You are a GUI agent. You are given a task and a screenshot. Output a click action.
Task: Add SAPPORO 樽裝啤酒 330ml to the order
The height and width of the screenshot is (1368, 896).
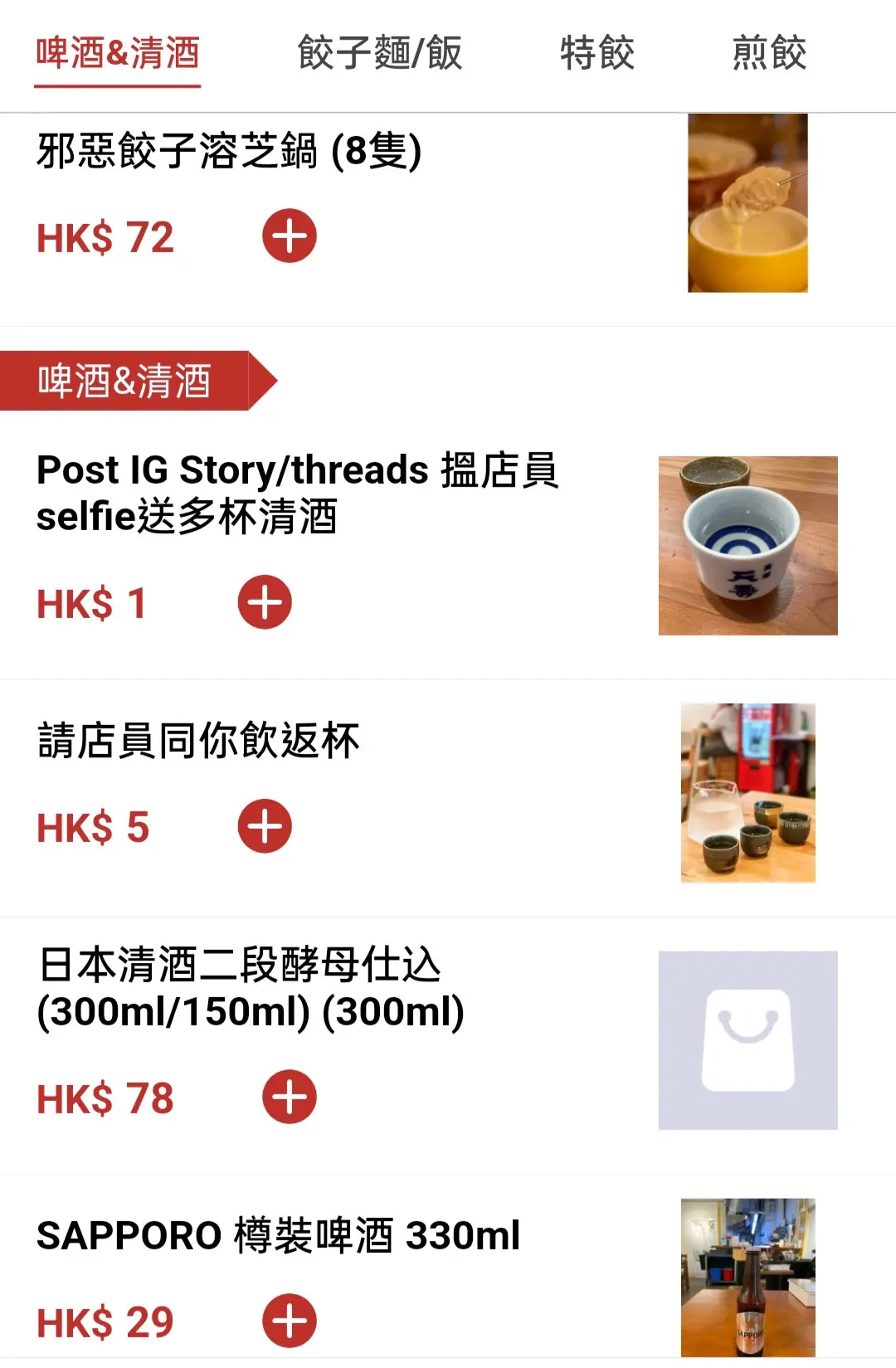(x=290, y=1321)
